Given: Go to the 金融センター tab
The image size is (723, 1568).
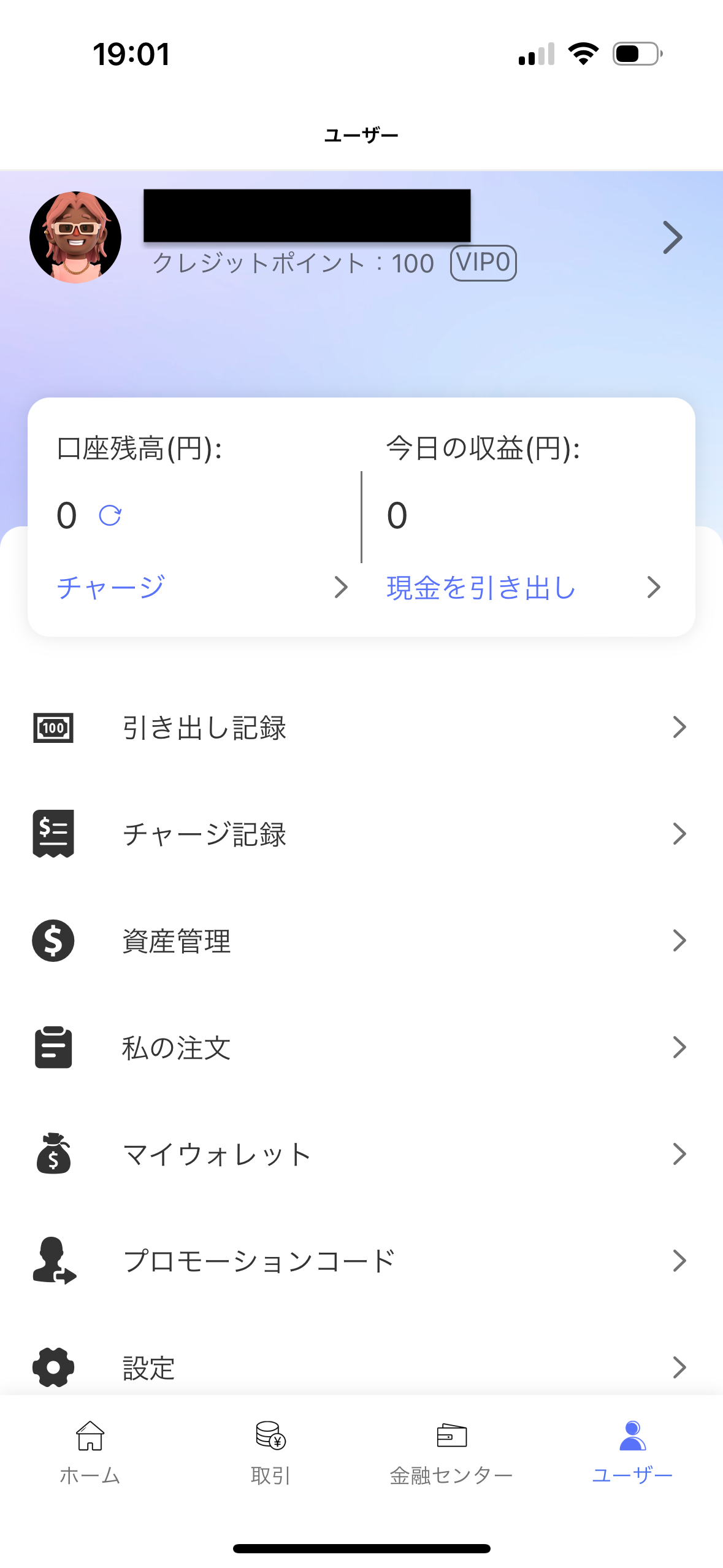Looking at the screenshot, I should (x=451, y=1452).
